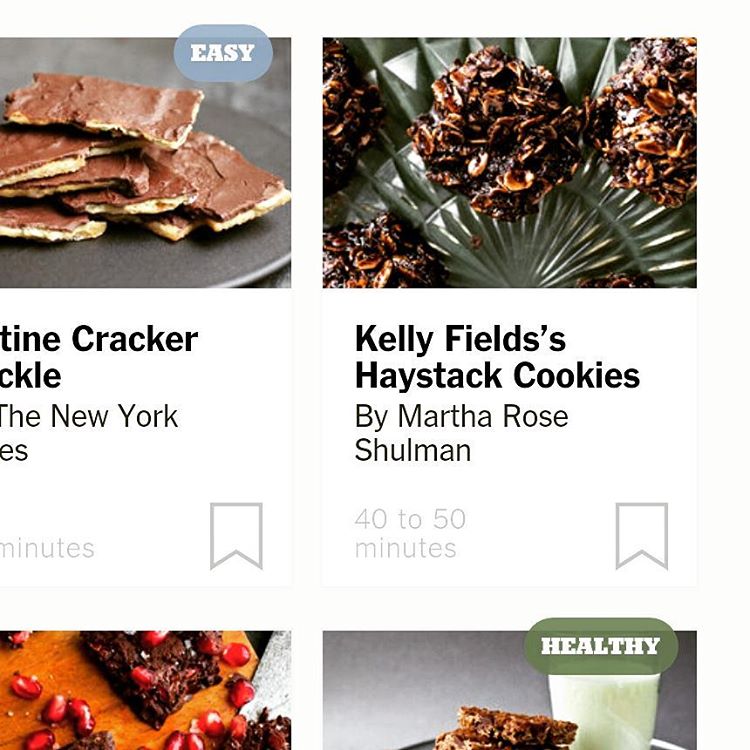Image resolution: width=750 pixels, height=750 pixels.
Task: Save Kelly Fields's Haystack Cookies with the bookmark
Action: pyautogui.click(x=641, y=535)
